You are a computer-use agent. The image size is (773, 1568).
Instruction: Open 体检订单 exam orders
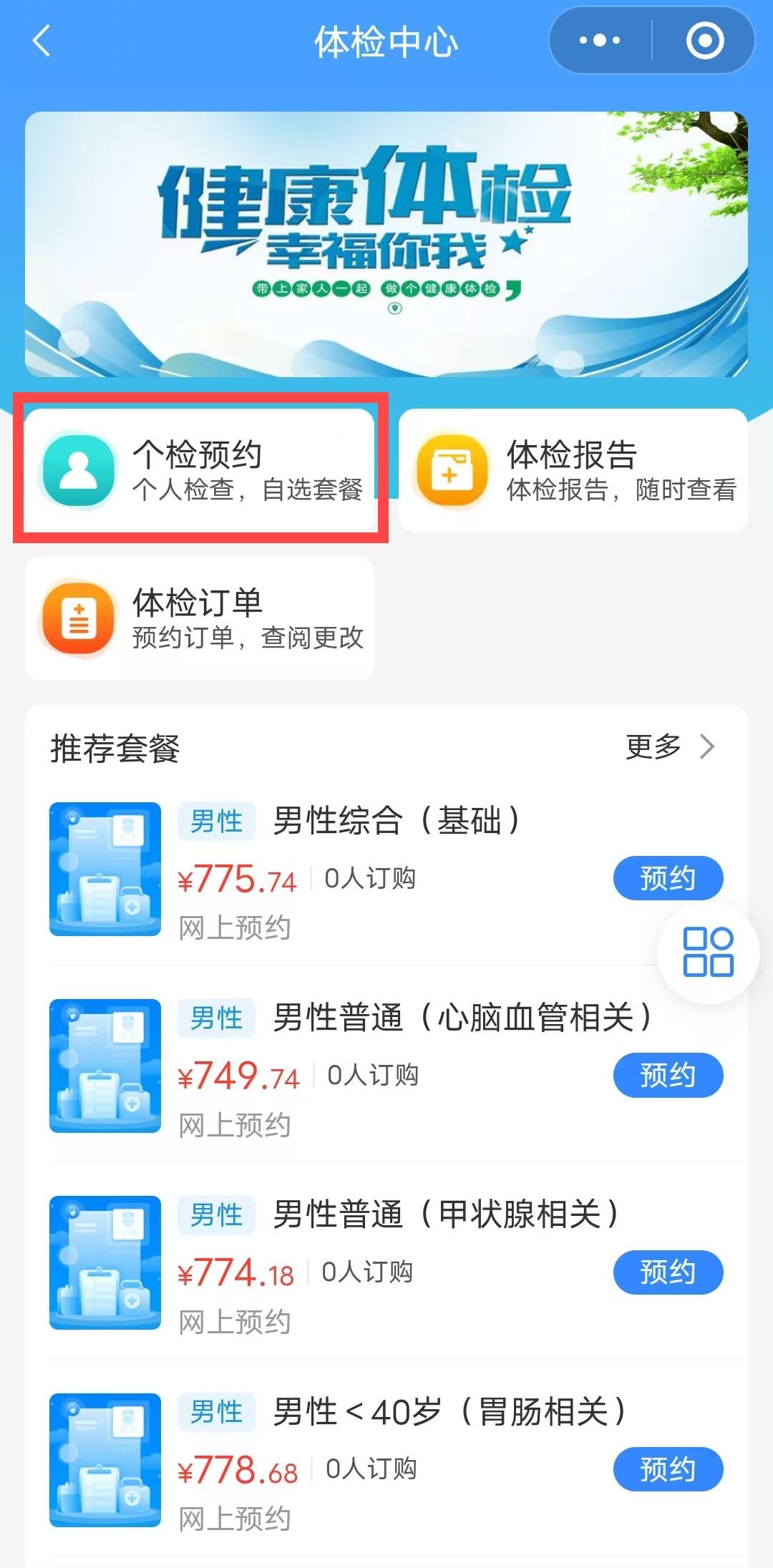[200, 618]
